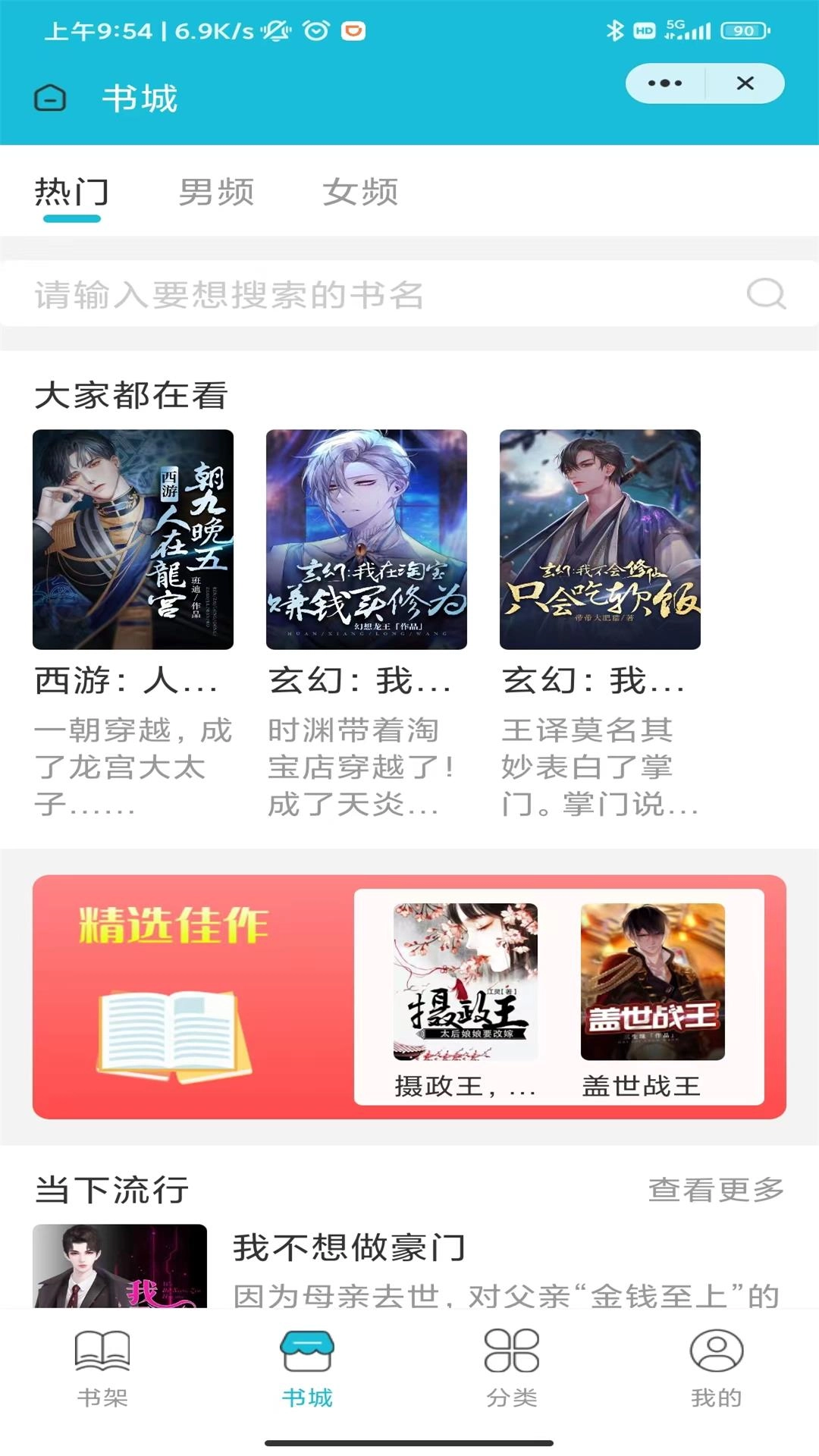
Task: Click the three-dot mini-program menu icon
Action: 663,83
